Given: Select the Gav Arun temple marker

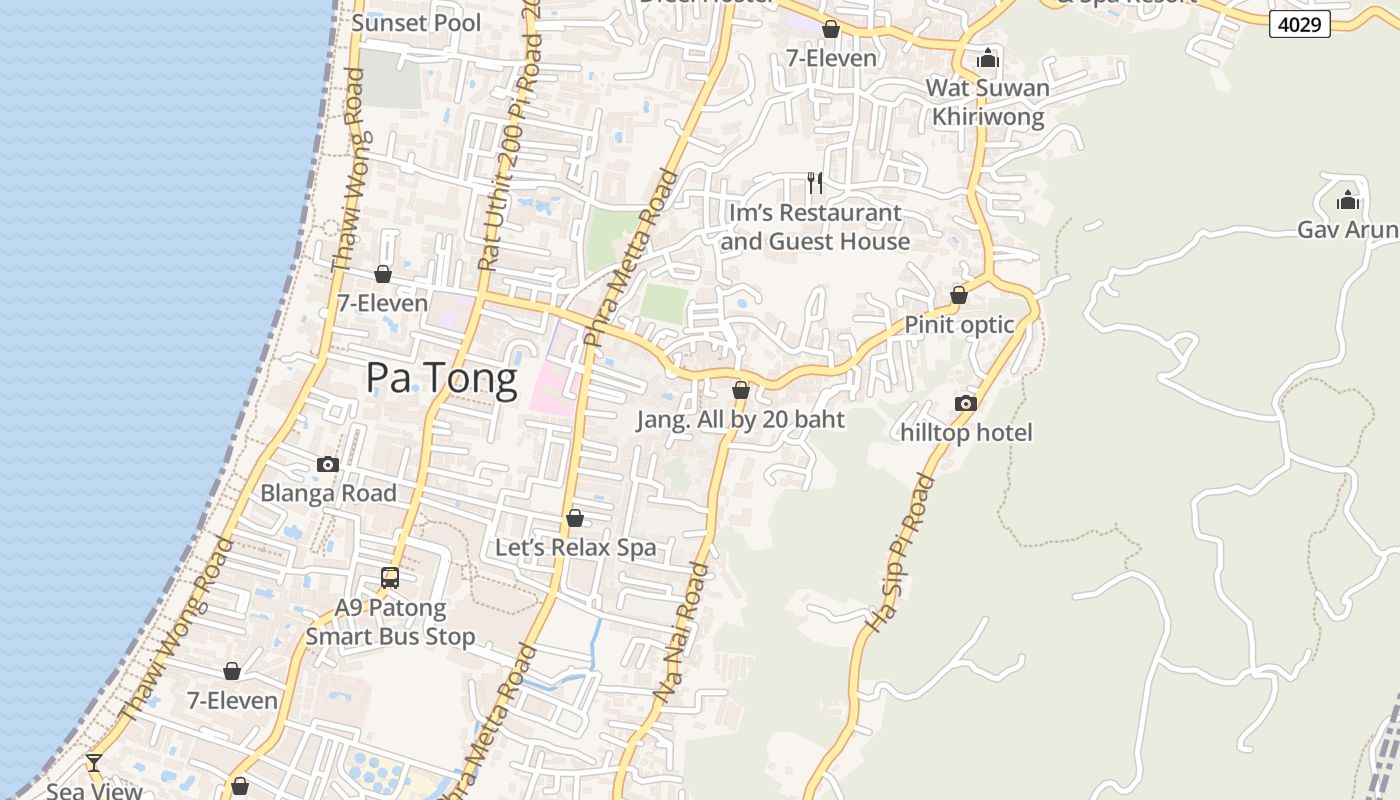Looking at the screenshot, I should click(x=1348, y=200).
